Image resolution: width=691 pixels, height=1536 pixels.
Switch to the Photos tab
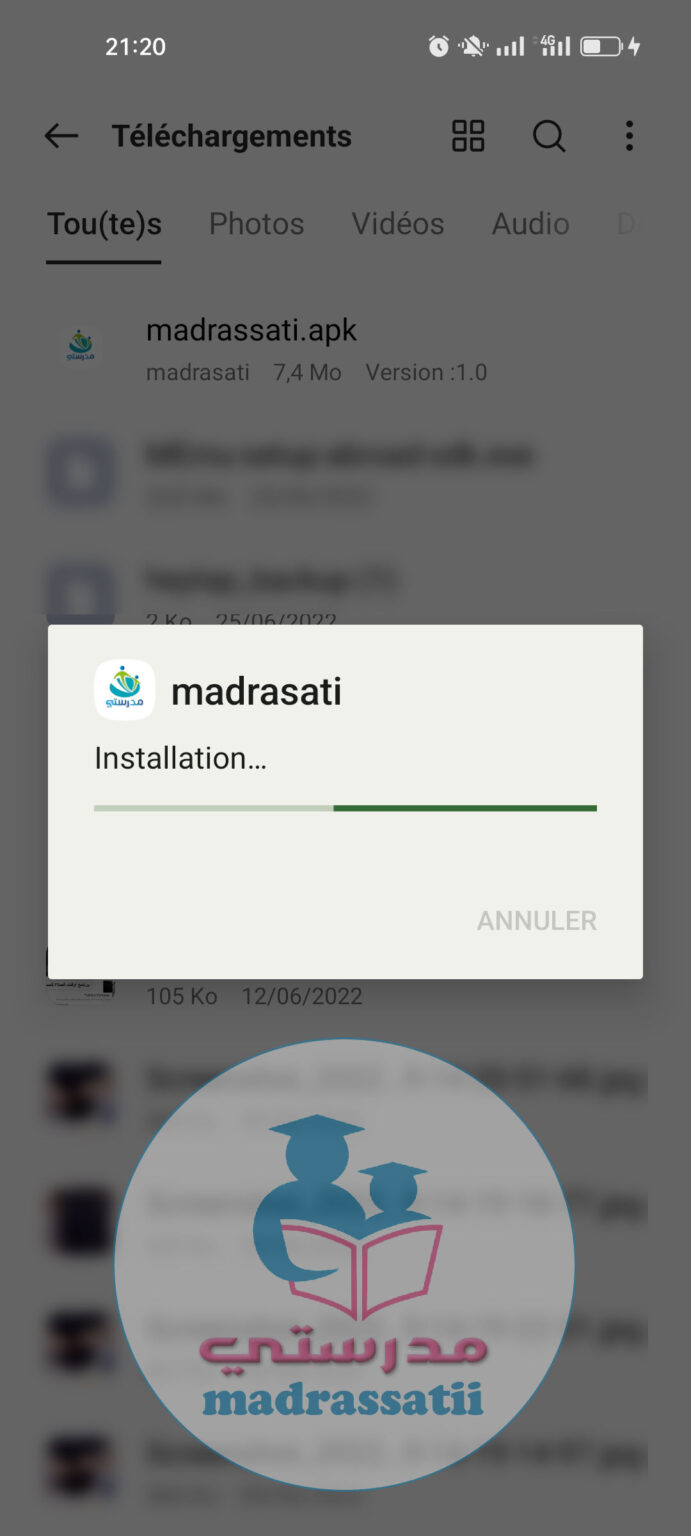point(256,224)
